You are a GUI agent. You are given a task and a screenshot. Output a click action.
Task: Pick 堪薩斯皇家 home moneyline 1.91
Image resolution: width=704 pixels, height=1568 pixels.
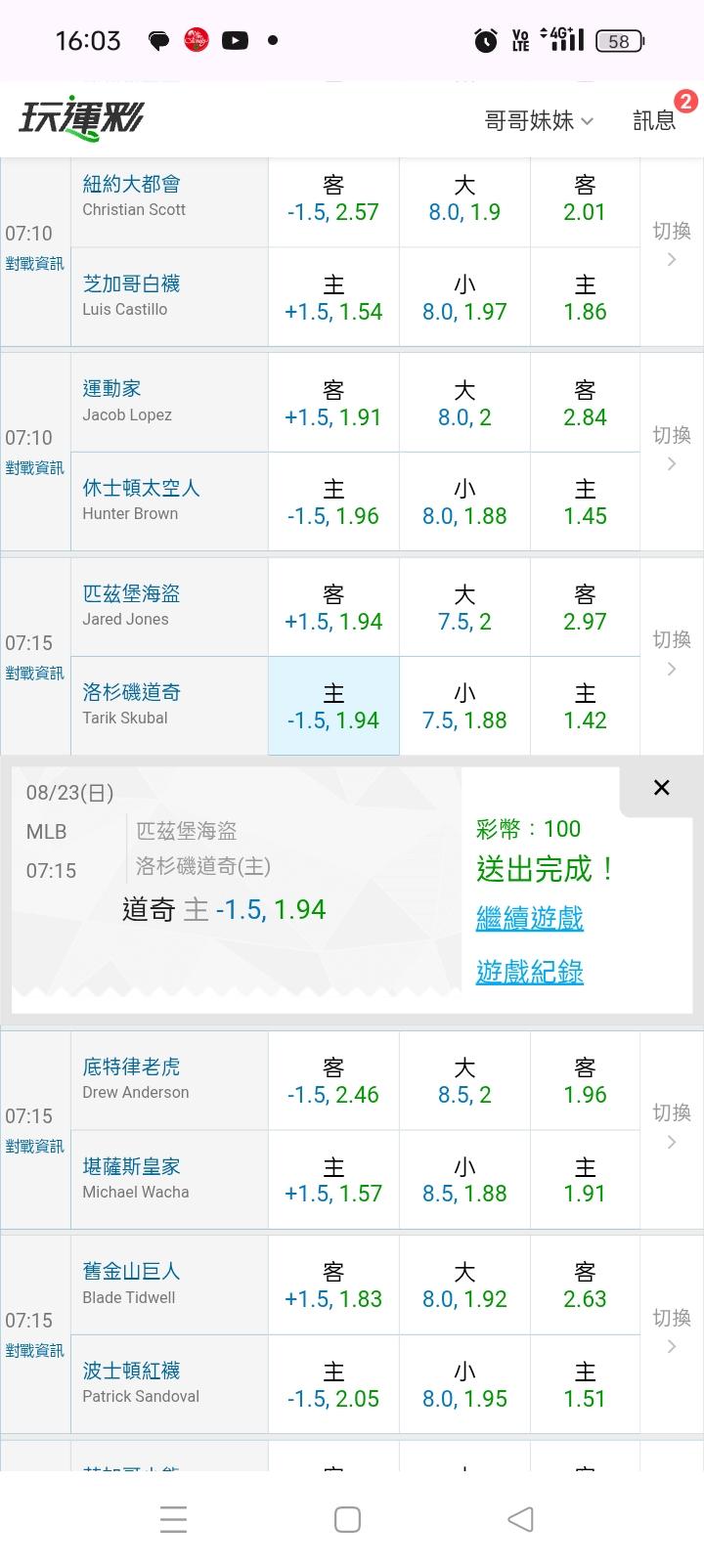coord(585,1180)
